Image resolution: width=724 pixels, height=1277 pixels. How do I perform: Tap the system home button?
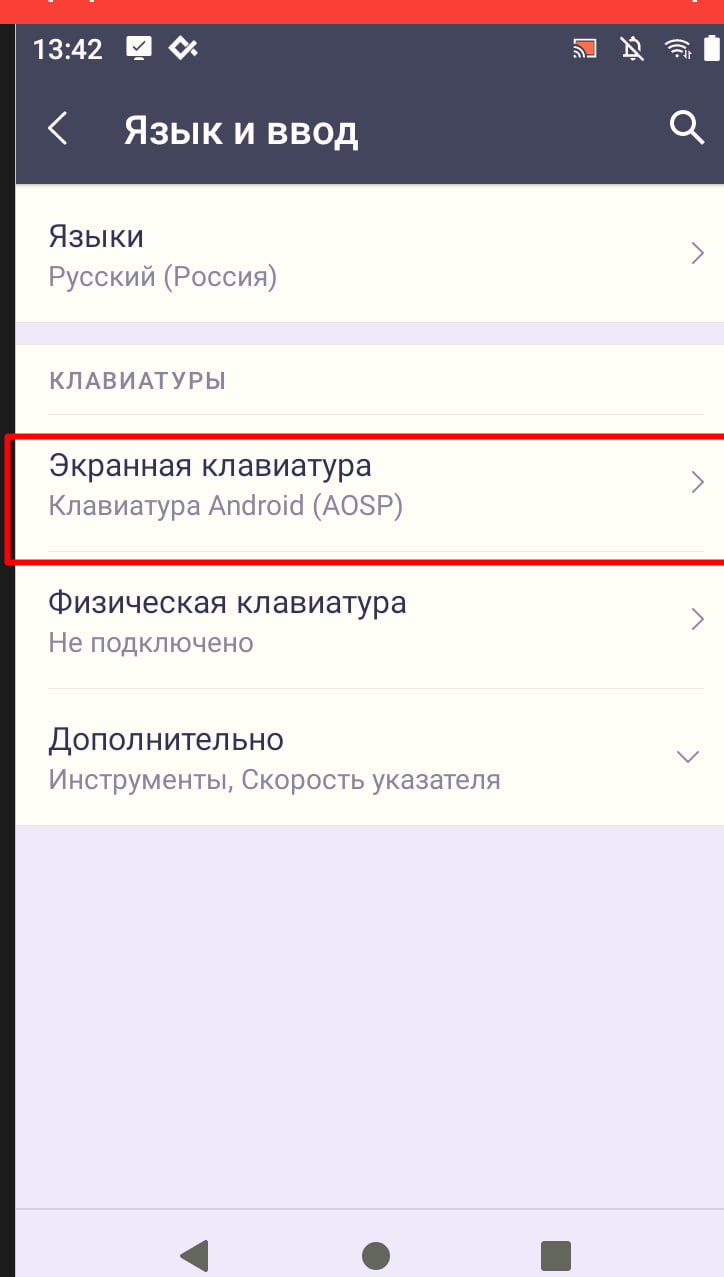click(x=375, y=1255)
